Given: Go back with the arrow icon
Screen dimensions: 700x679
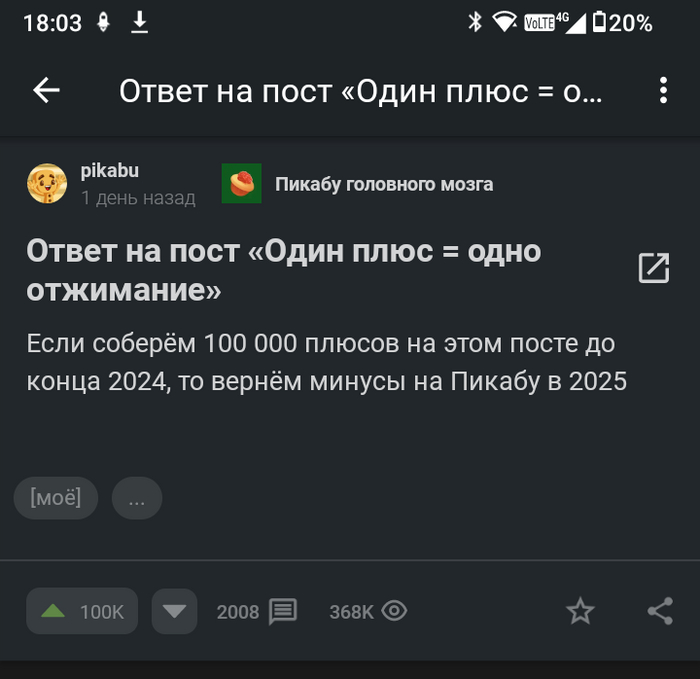Looking at the screenshot, I should pyautogui.click(x=47, y=91).
